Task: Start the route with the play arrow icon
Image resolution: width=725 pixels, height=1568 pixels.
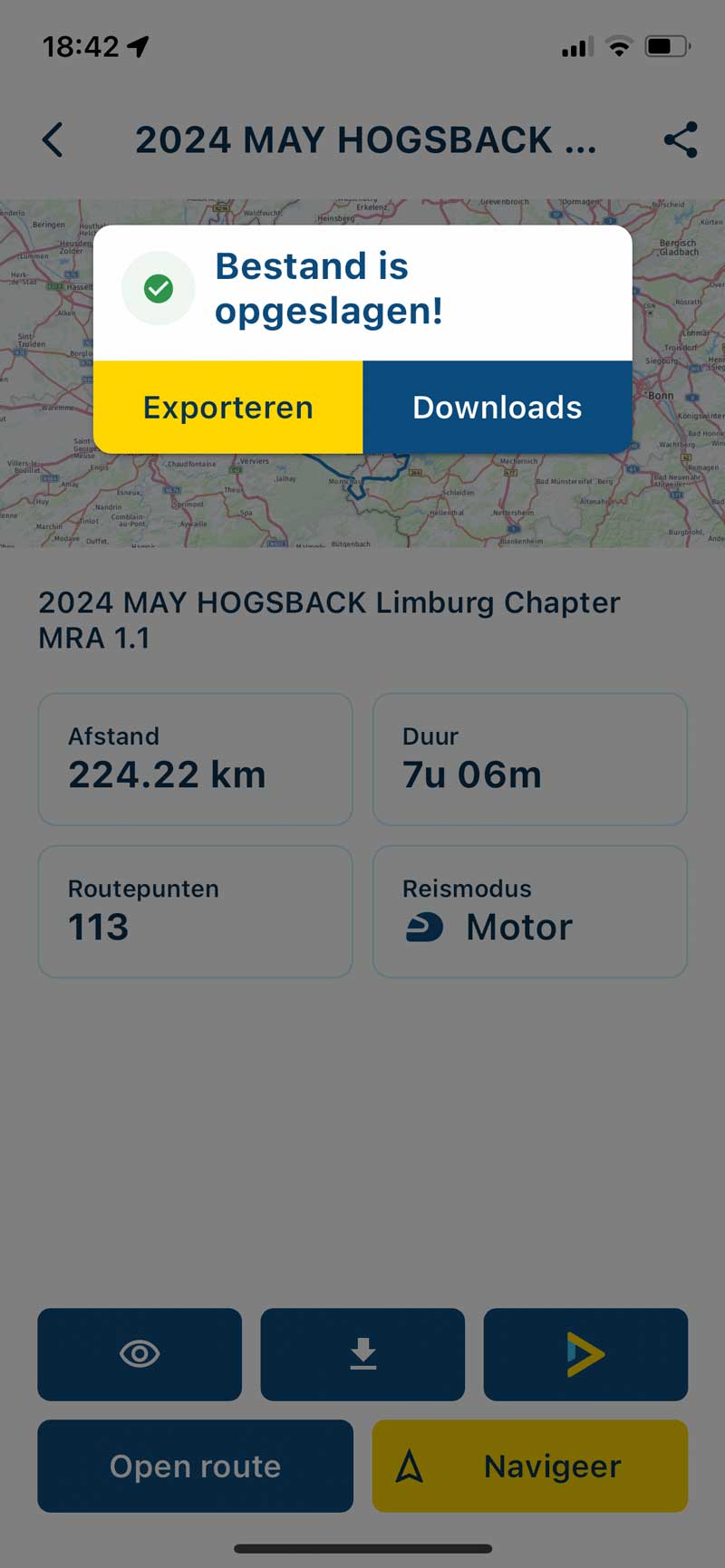Action: pyautogui.click(x=585, y=1353)
